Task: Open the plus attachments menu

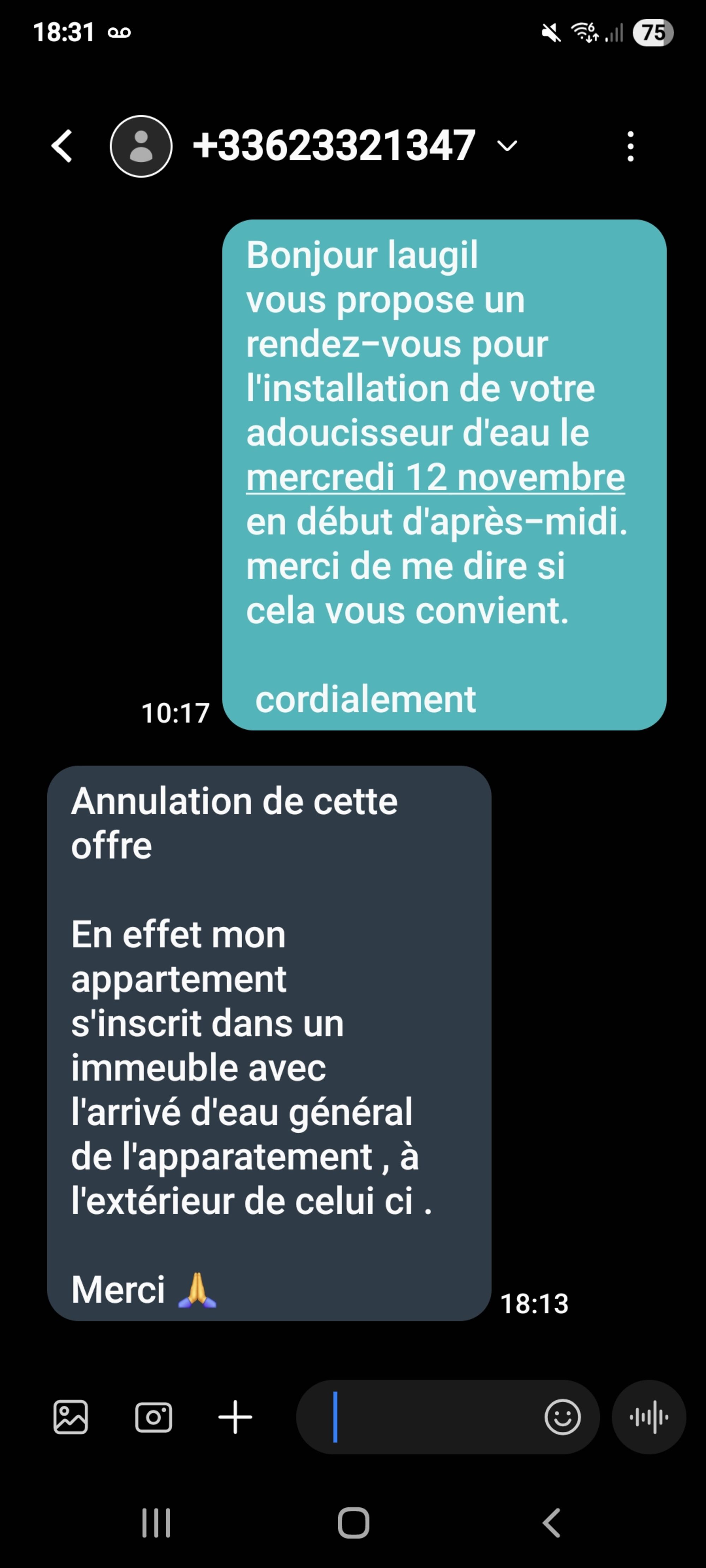Action: point(235,1417)
